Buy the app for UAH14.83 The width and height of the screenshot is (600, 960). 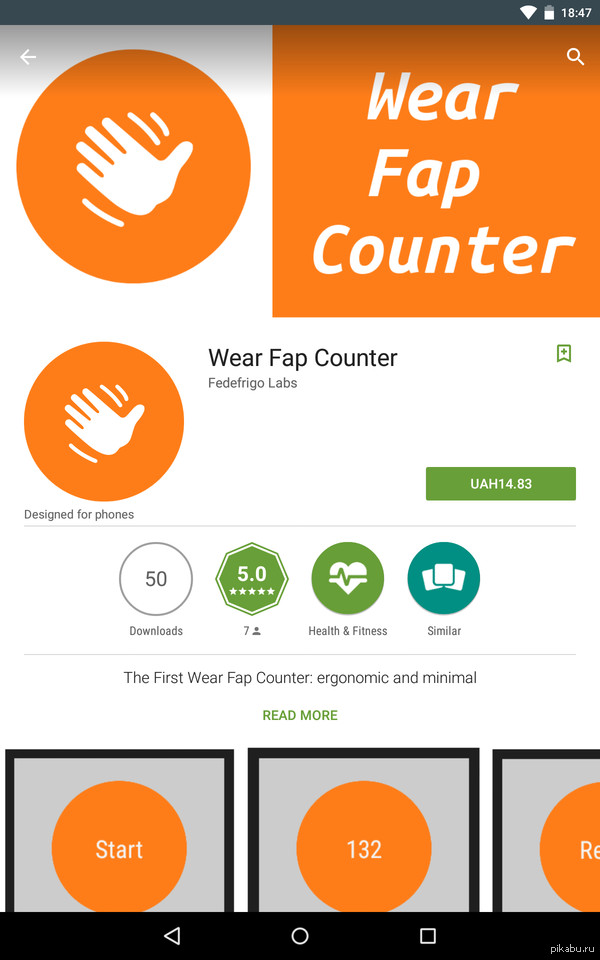500,483
